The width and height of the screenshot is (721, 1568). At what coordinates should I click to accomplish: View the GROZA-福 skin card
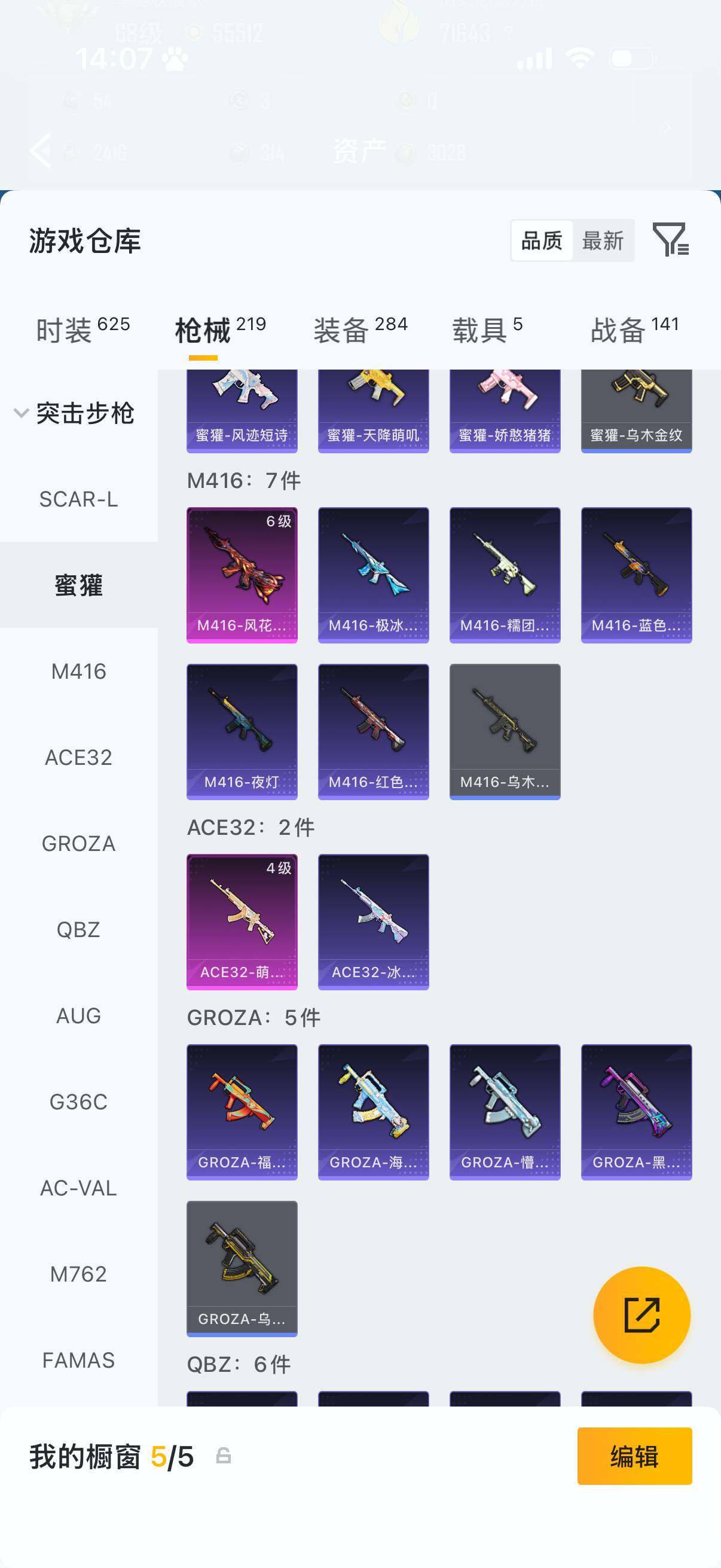[x=242, y=1112]
